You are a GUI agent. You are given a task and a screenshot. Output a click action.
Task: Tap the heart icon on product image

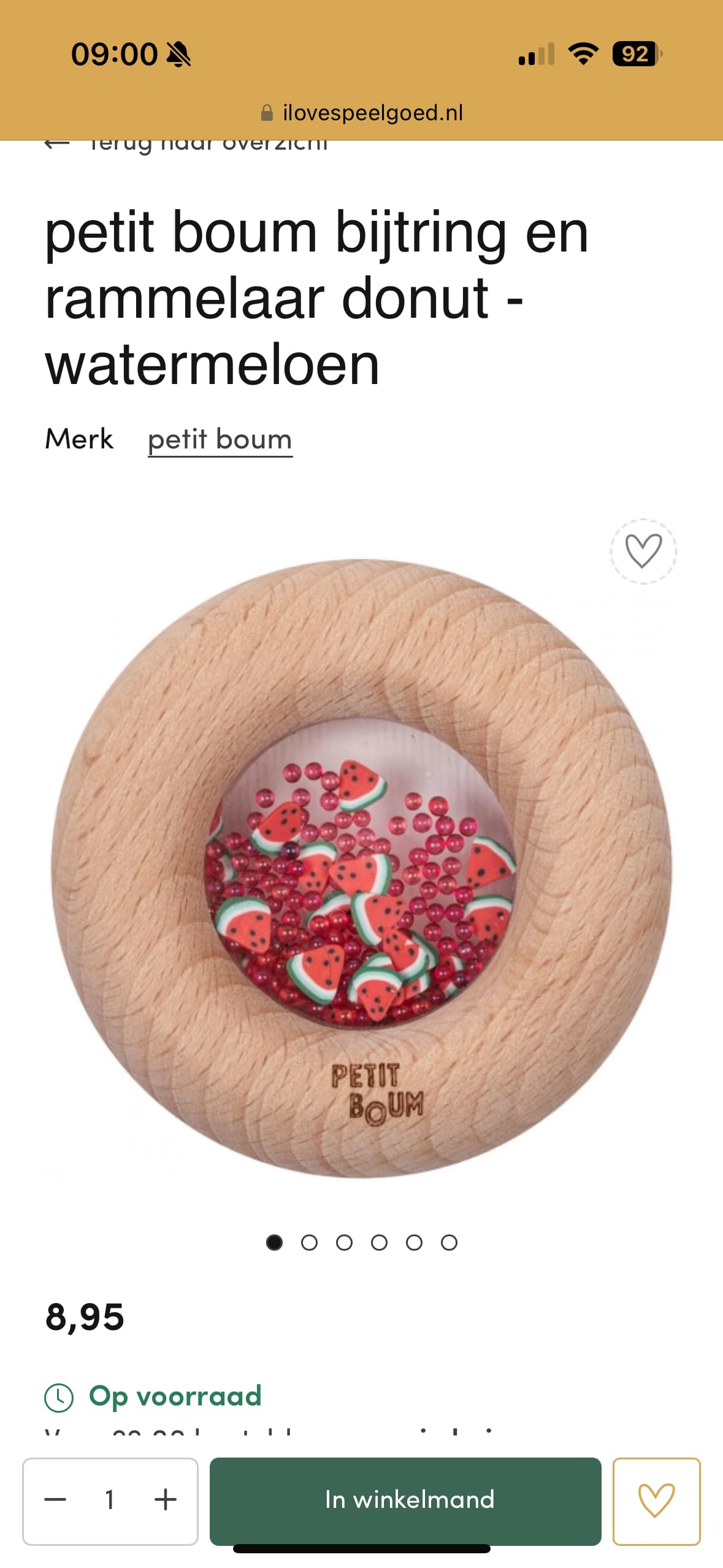pos(643,551)
